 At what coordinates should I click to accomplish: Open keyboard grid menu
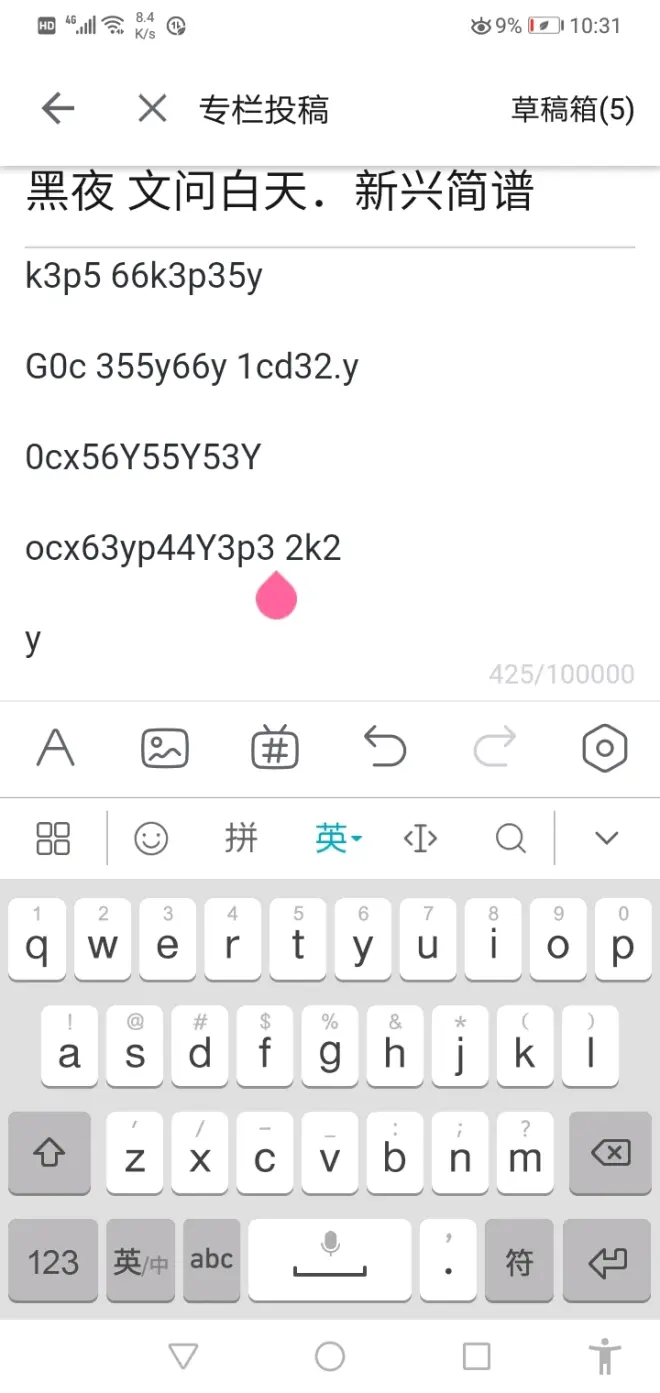(53, 838)
